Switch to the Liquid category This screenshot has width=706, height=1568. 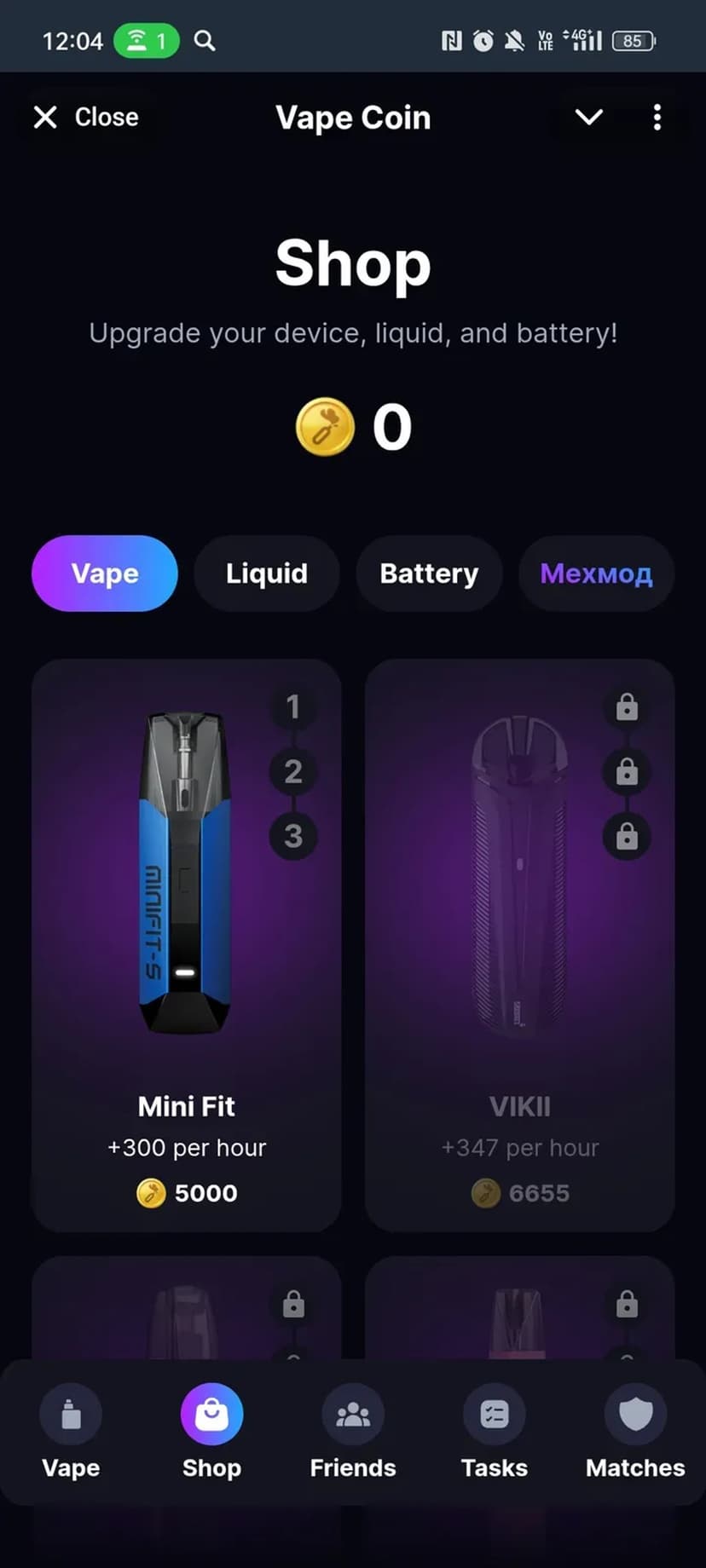pos(266,574)
